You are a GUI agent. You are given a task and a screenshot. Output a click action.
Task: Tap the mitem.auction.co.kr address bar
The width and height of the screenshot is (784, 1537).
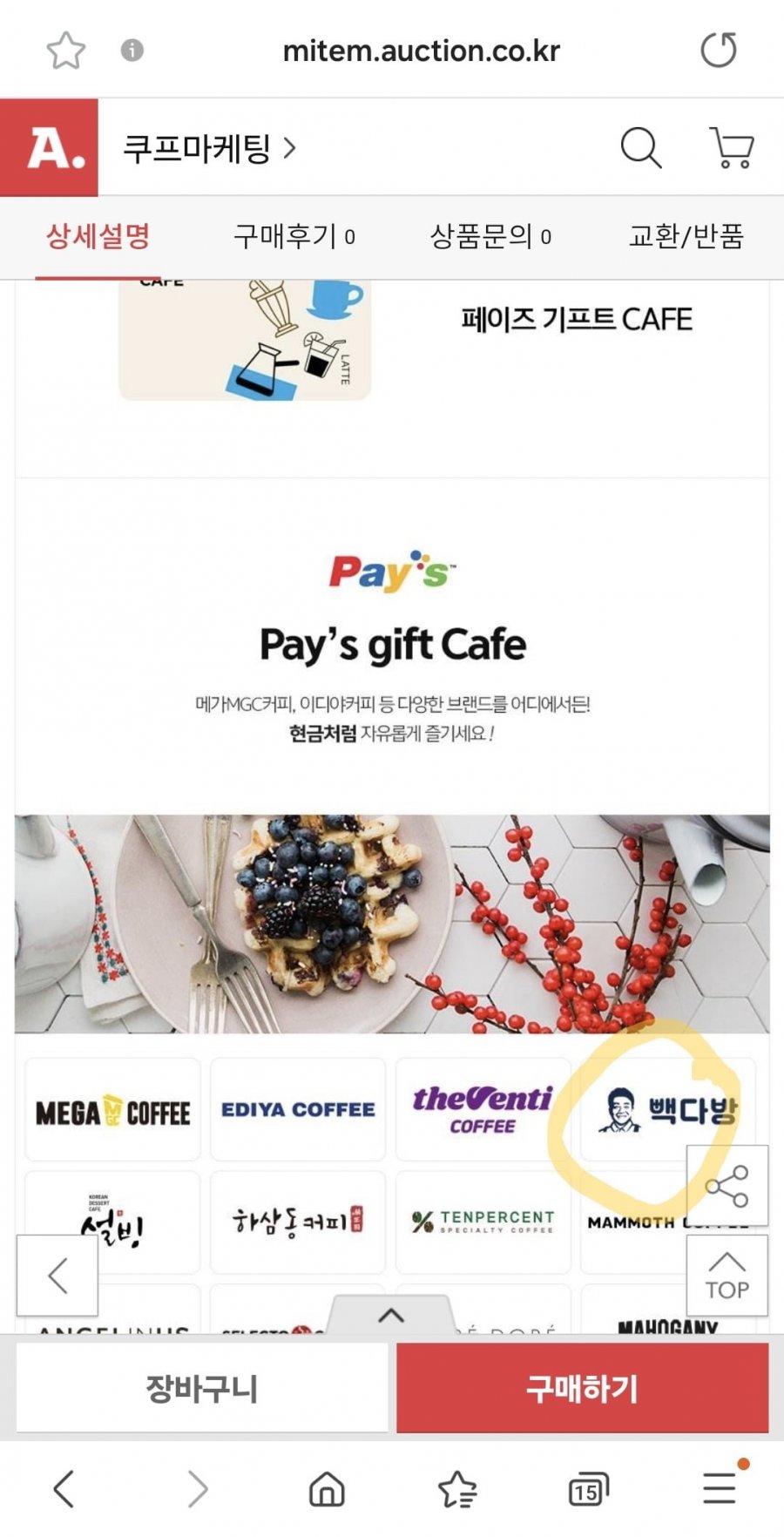421,51
